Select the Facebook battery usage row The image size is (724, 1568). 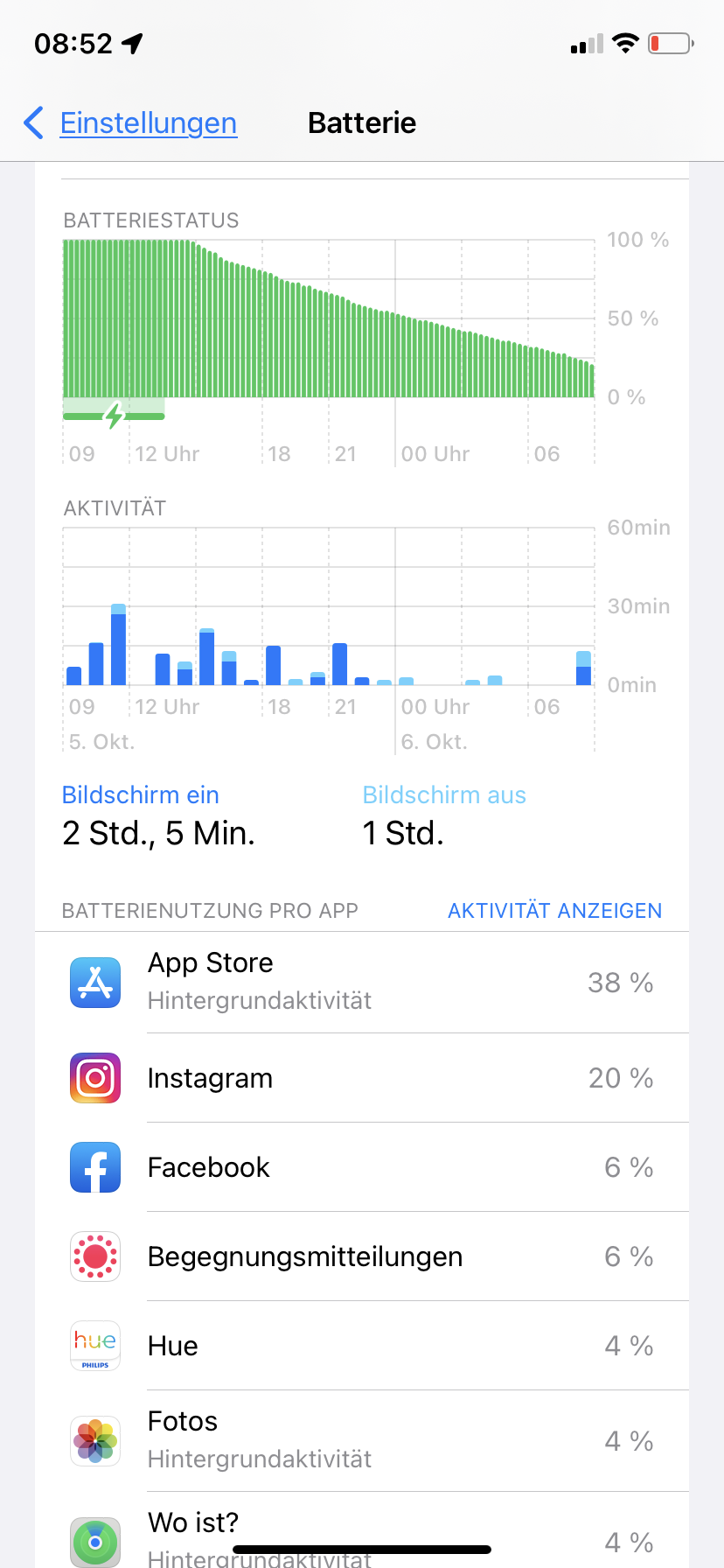tap(362, 1167)
